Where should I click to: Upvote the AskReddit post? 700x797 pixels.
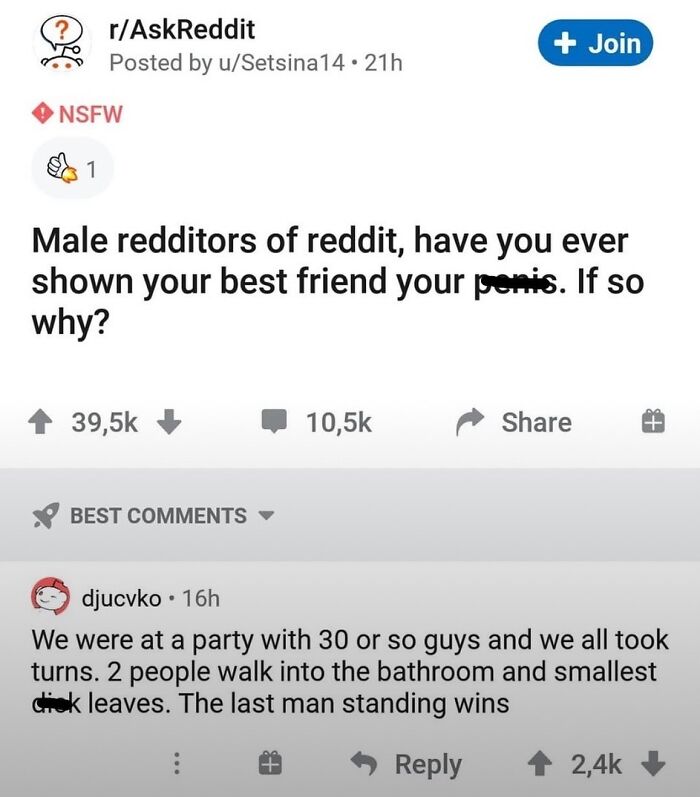[48, 422]
